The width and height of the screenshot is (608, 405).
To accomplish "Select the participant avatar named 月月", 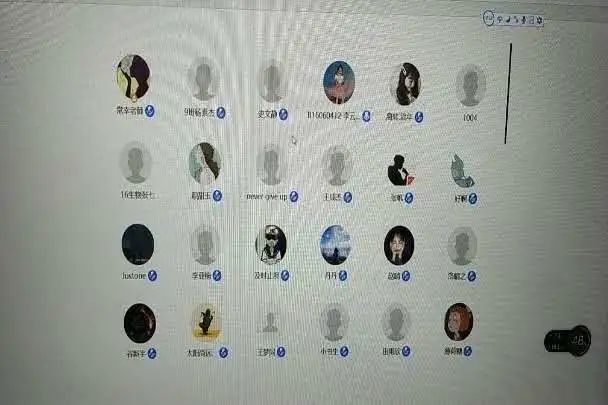I will pyautogui.click(x=335, y=245).
